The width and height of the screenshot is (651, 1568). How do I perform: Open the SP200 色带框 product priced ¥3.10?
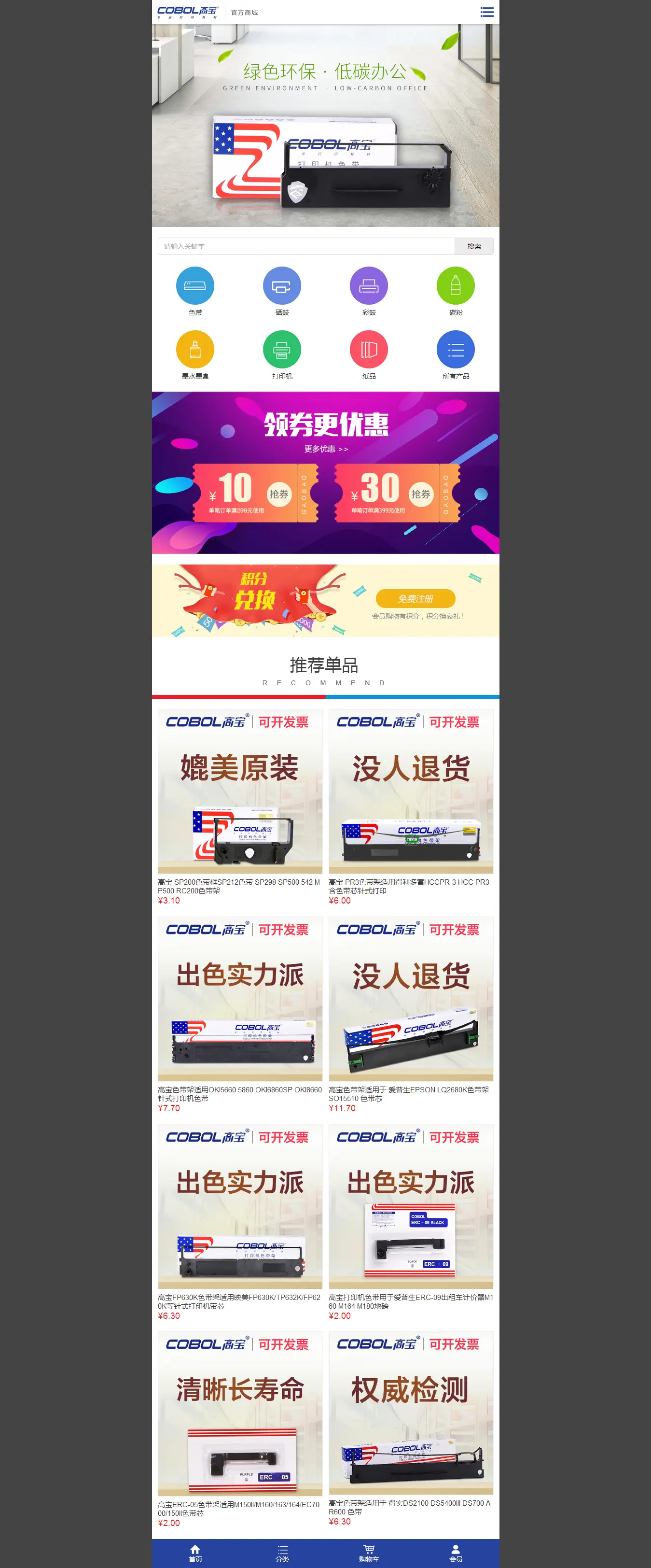(x=240, y=791)
